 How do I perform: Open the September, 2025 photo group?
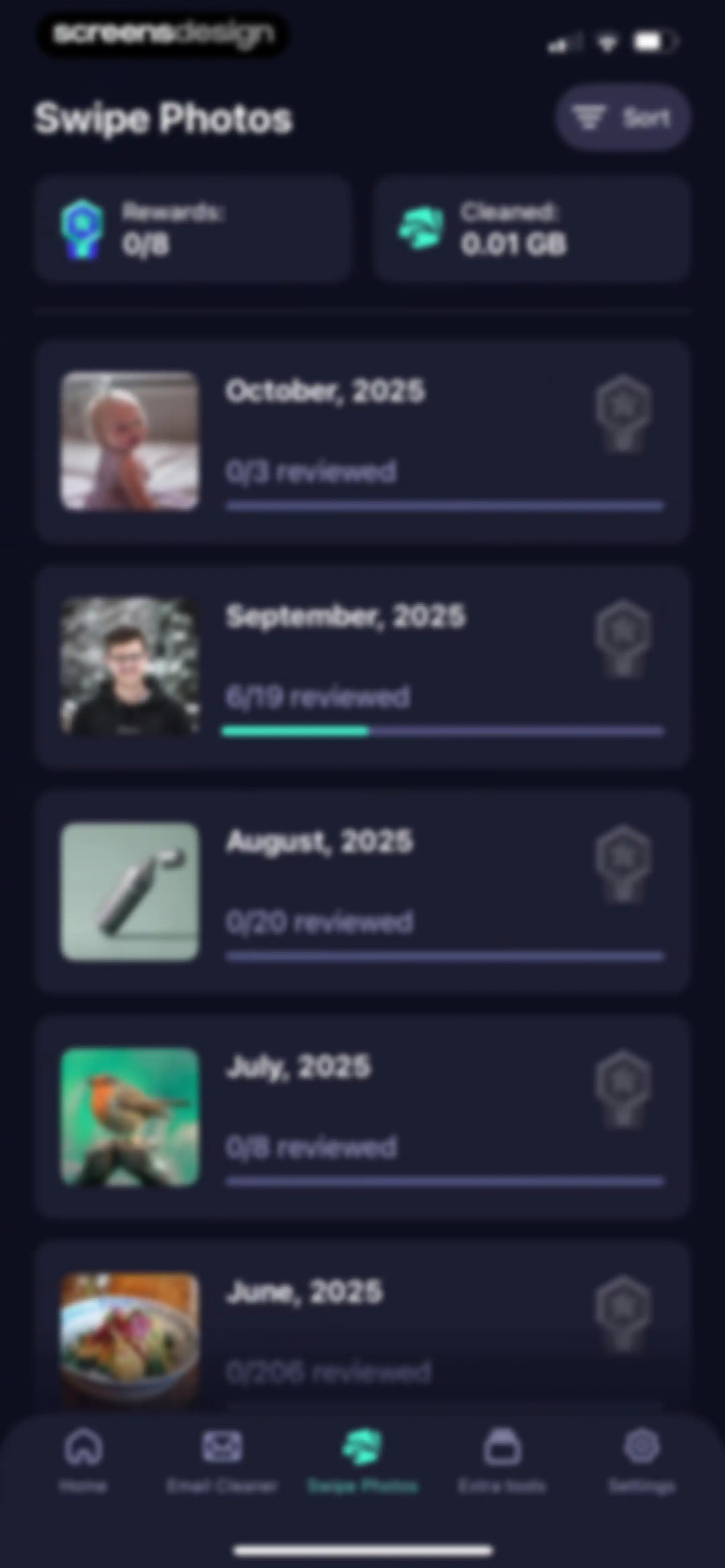coord(362,666)
